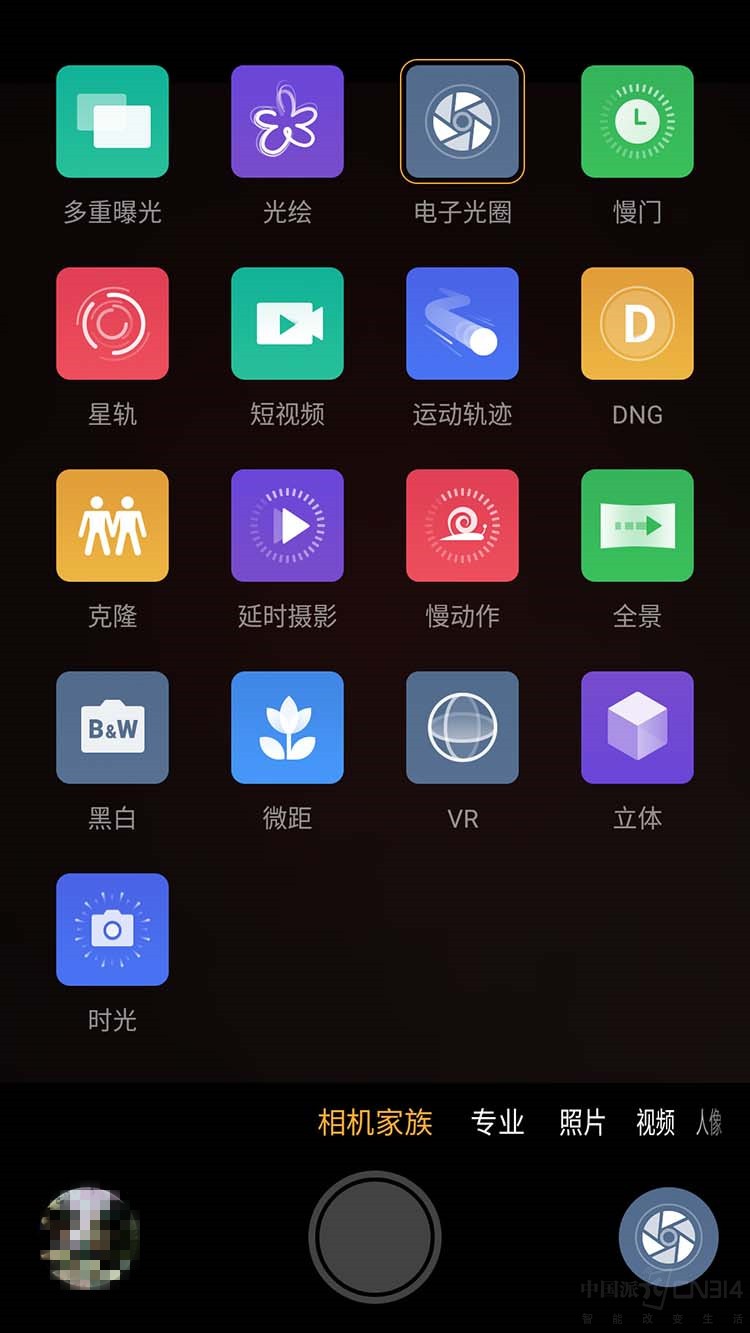Open the 时光 camera mode
This screenshot has width=750, height=1333.
[112, 930]
